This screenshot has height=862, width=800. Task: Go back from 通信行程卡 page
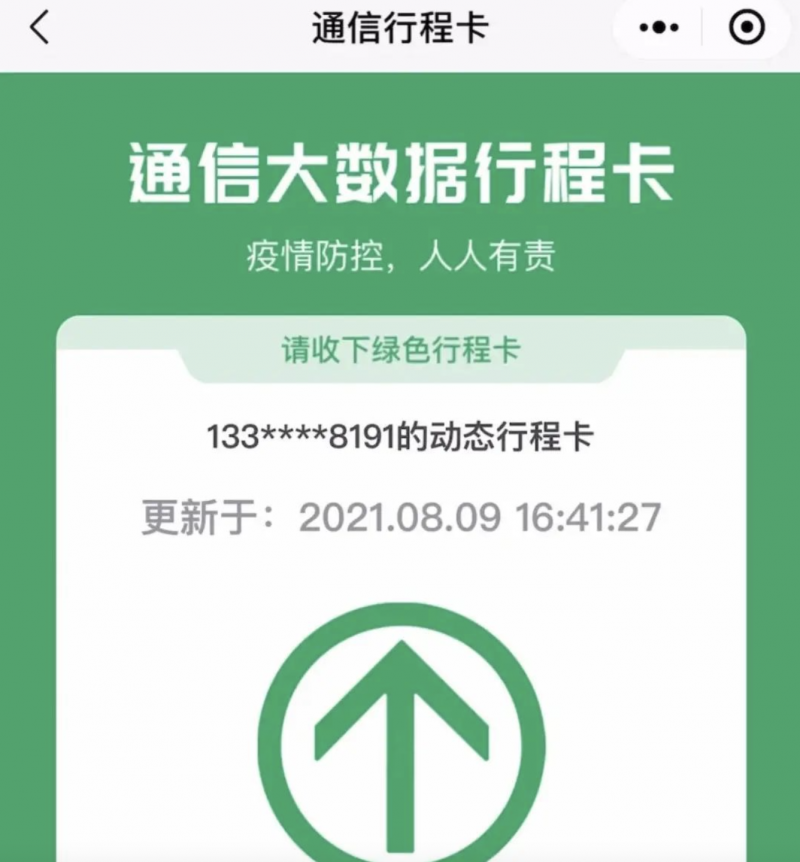click(39, 29)
